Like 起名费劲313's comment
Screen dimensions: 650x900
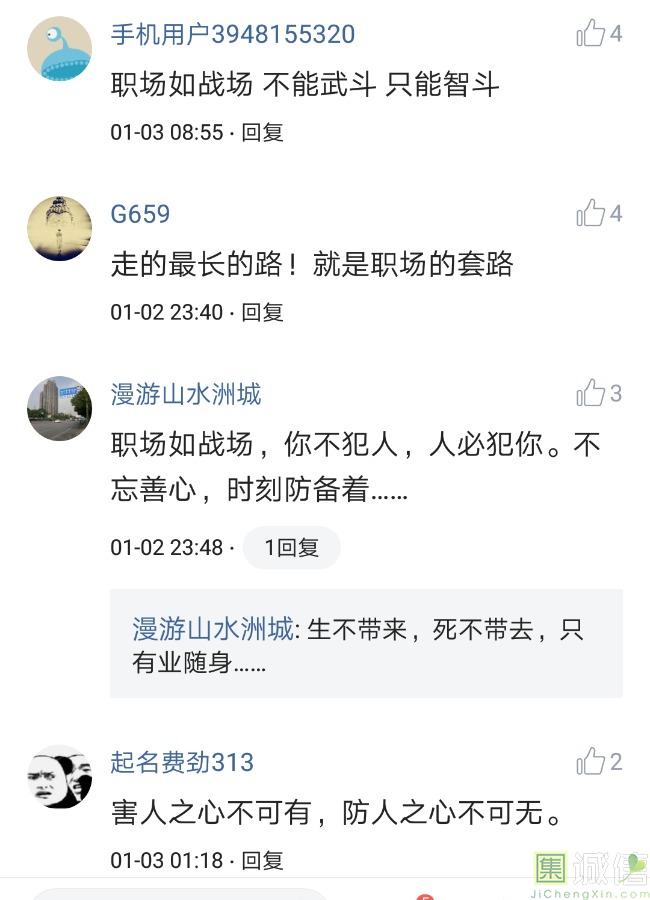(592, 762)
